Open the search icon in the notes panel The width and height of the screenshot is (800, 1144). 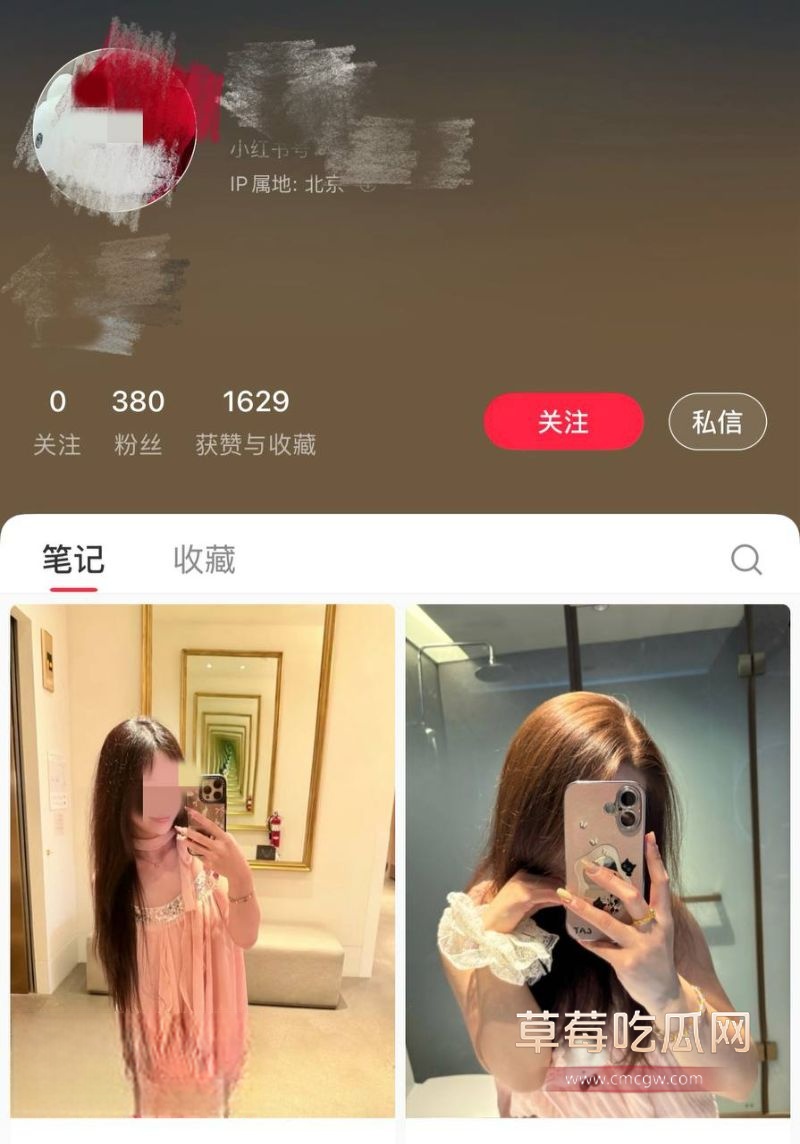tap(744, 559)
